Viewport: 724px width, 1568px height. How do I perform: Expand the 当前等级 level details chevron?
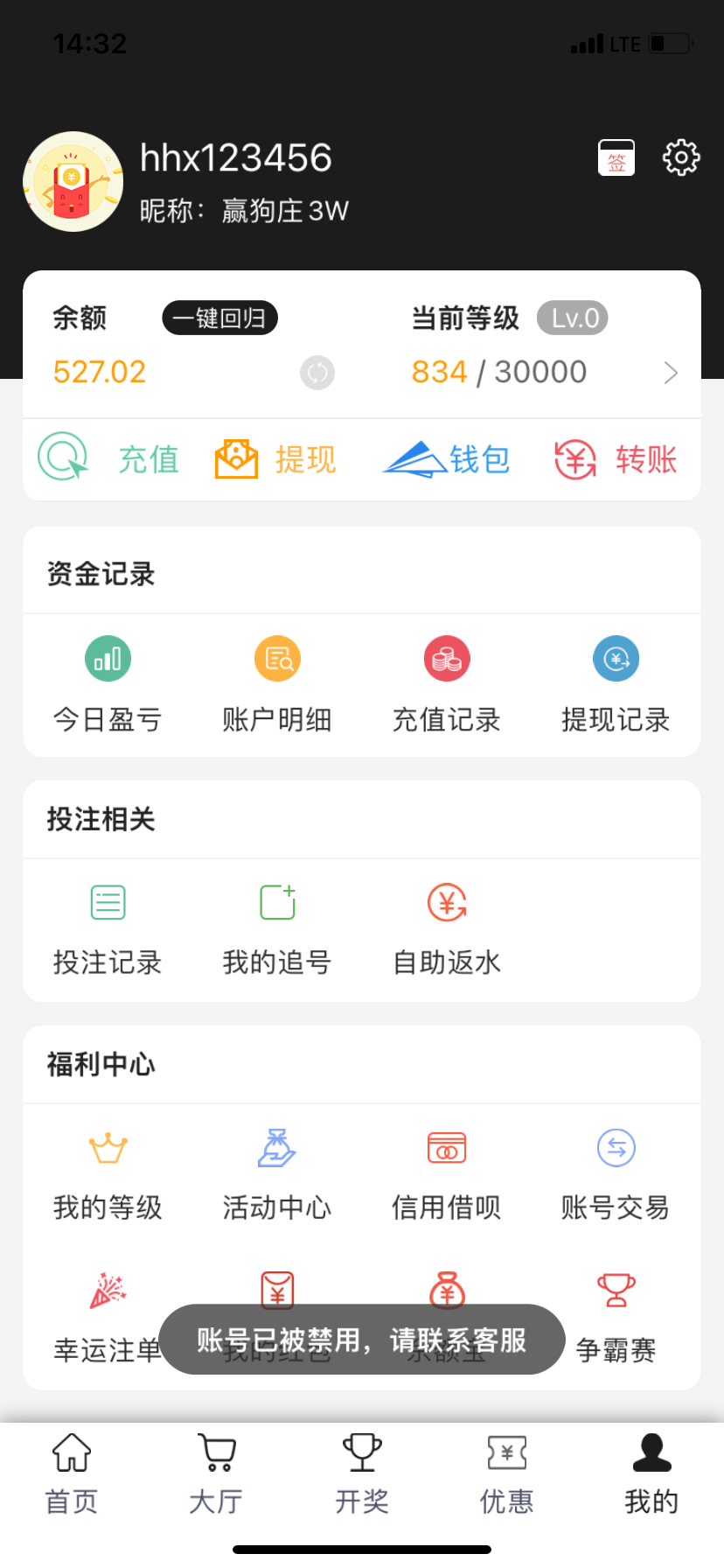coord(671,372)
